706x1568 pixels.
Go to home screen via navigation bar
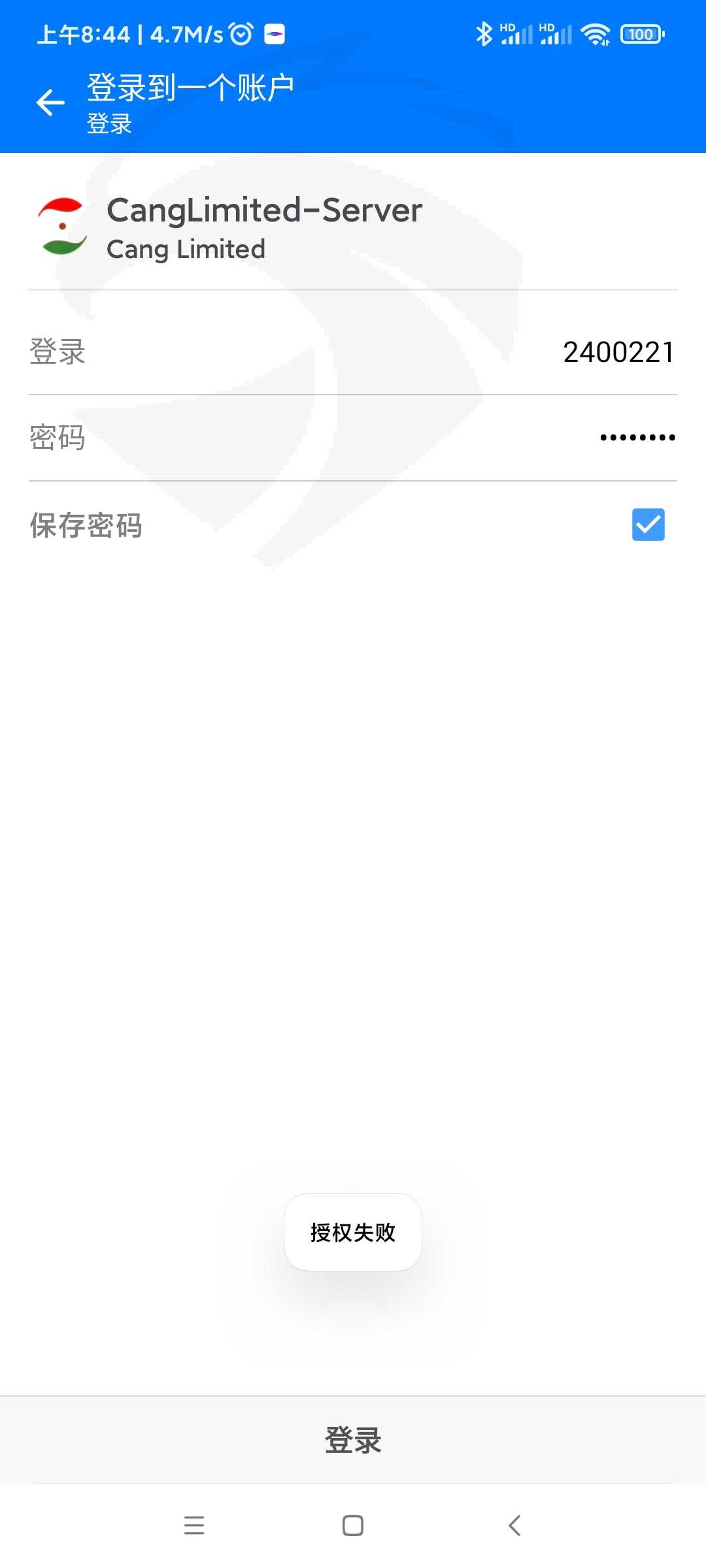point(353,1526)
